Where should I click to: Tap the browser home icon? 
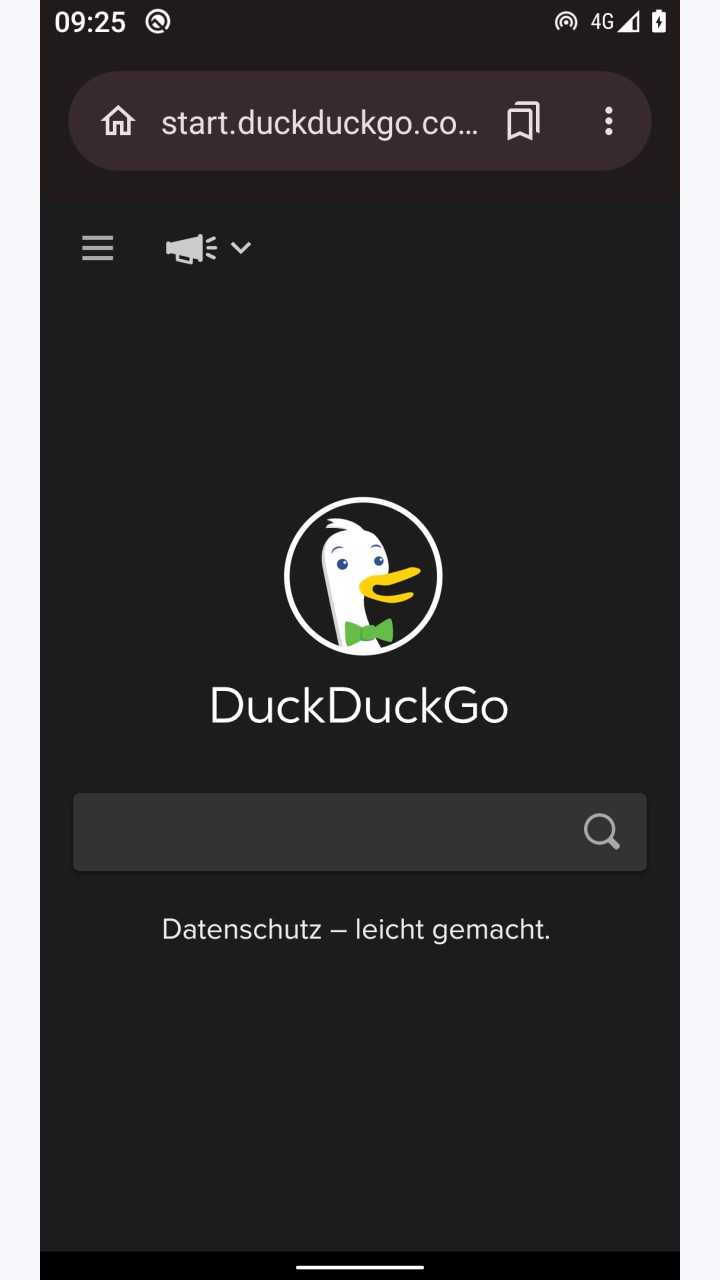(118, 122)
